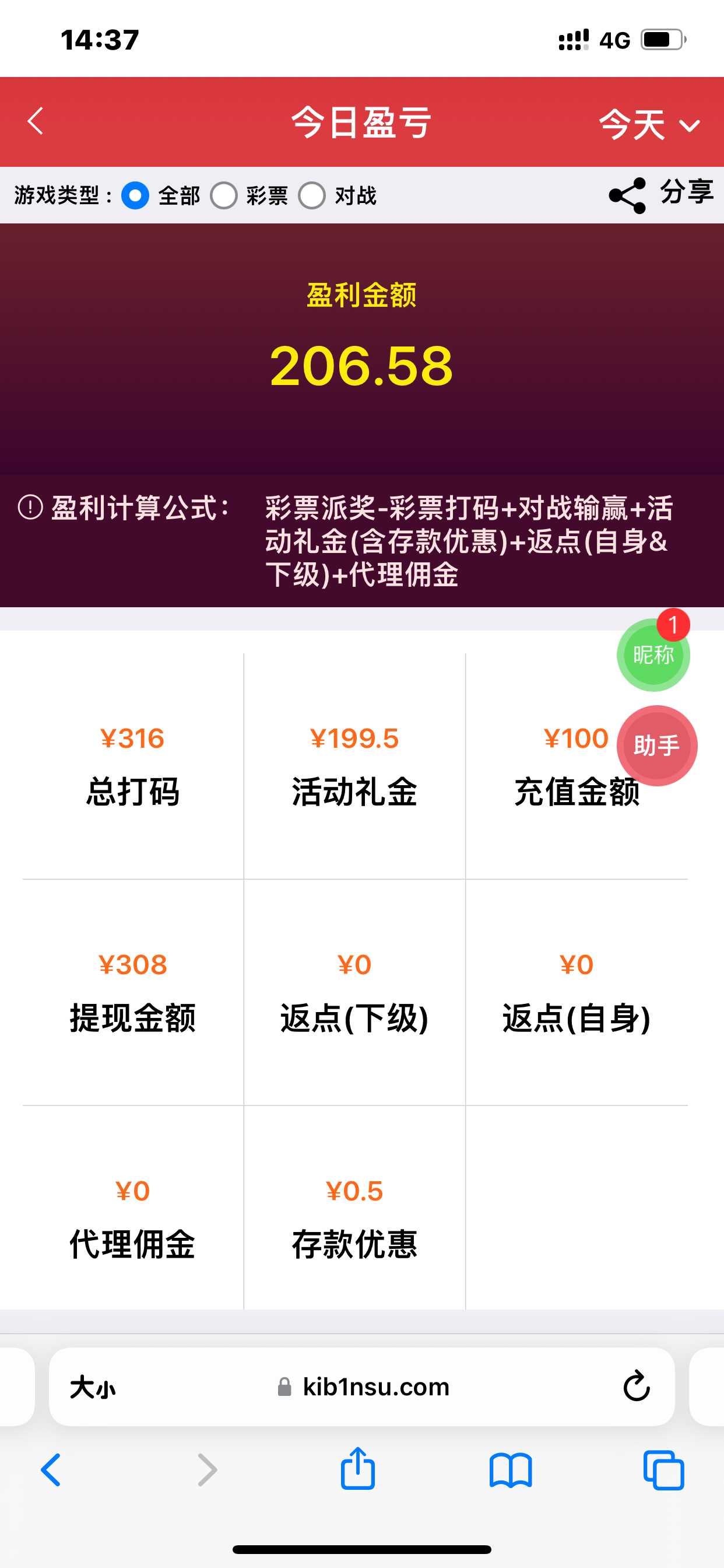Select the 彩票 game type option
Screen dimensions: 724x1568
click(x=224, y=196)
